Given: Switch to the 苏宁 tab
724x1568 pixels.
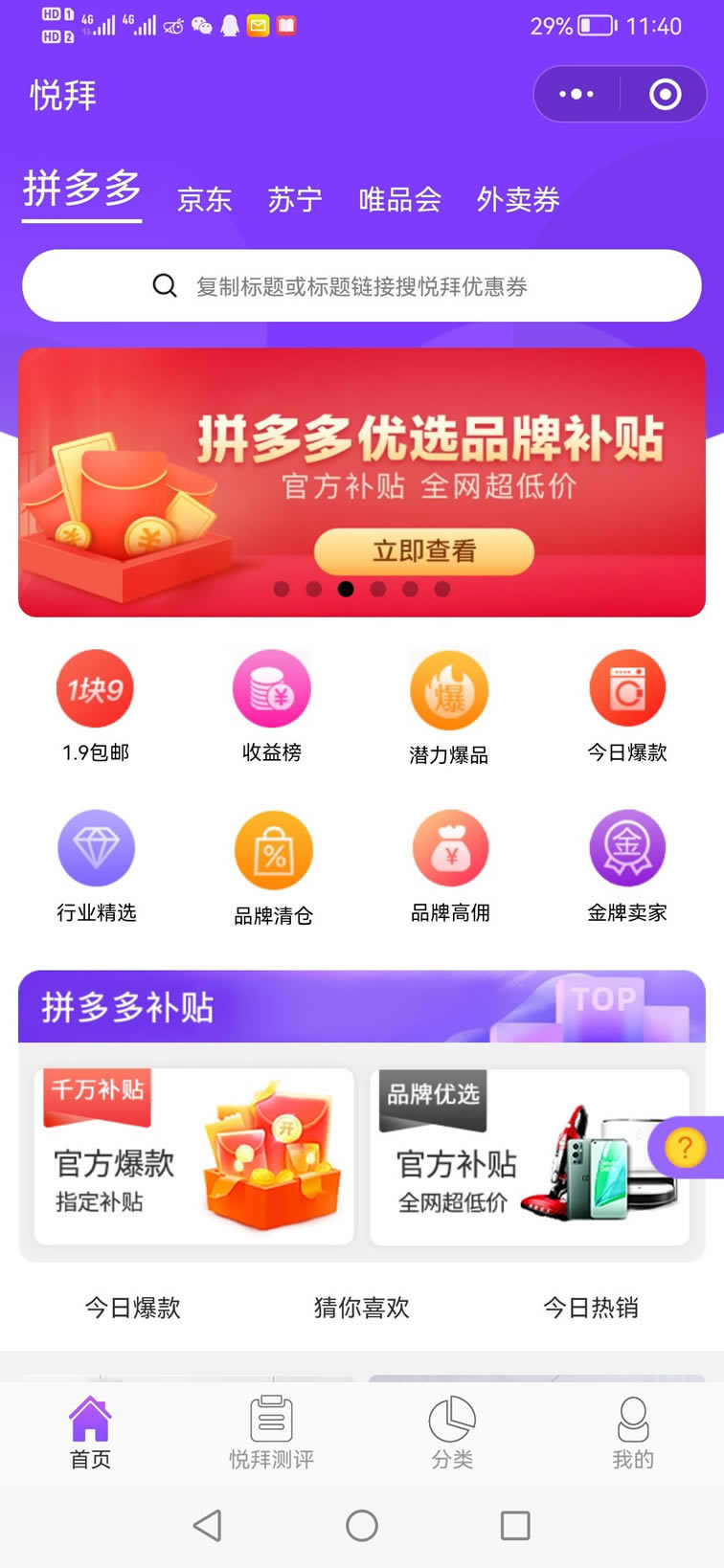Looking at the screenshot, I should [295, 199].
